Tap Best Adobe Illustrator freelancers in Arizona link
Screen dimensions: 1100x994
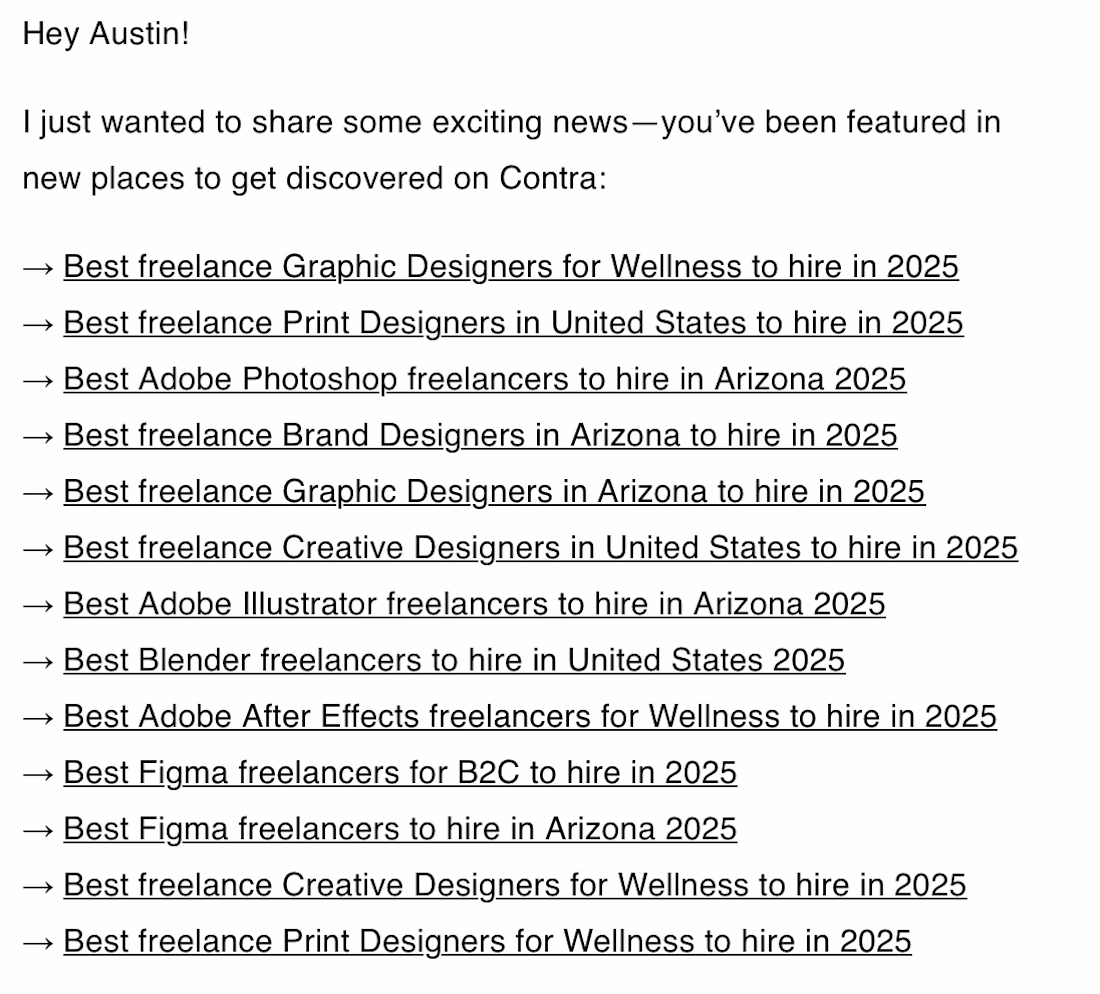pyautogui.click(x=474, y=604)
